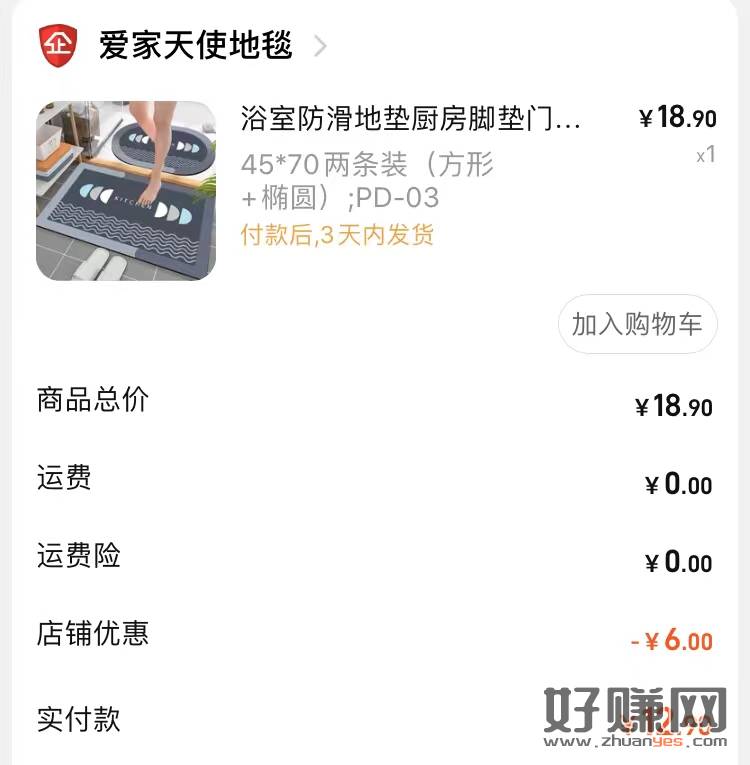The width and height of the screenshot is (750, 765).
Task: Tap 加入购物车 button
Action: pyautogui.click(x=637, y=324)
